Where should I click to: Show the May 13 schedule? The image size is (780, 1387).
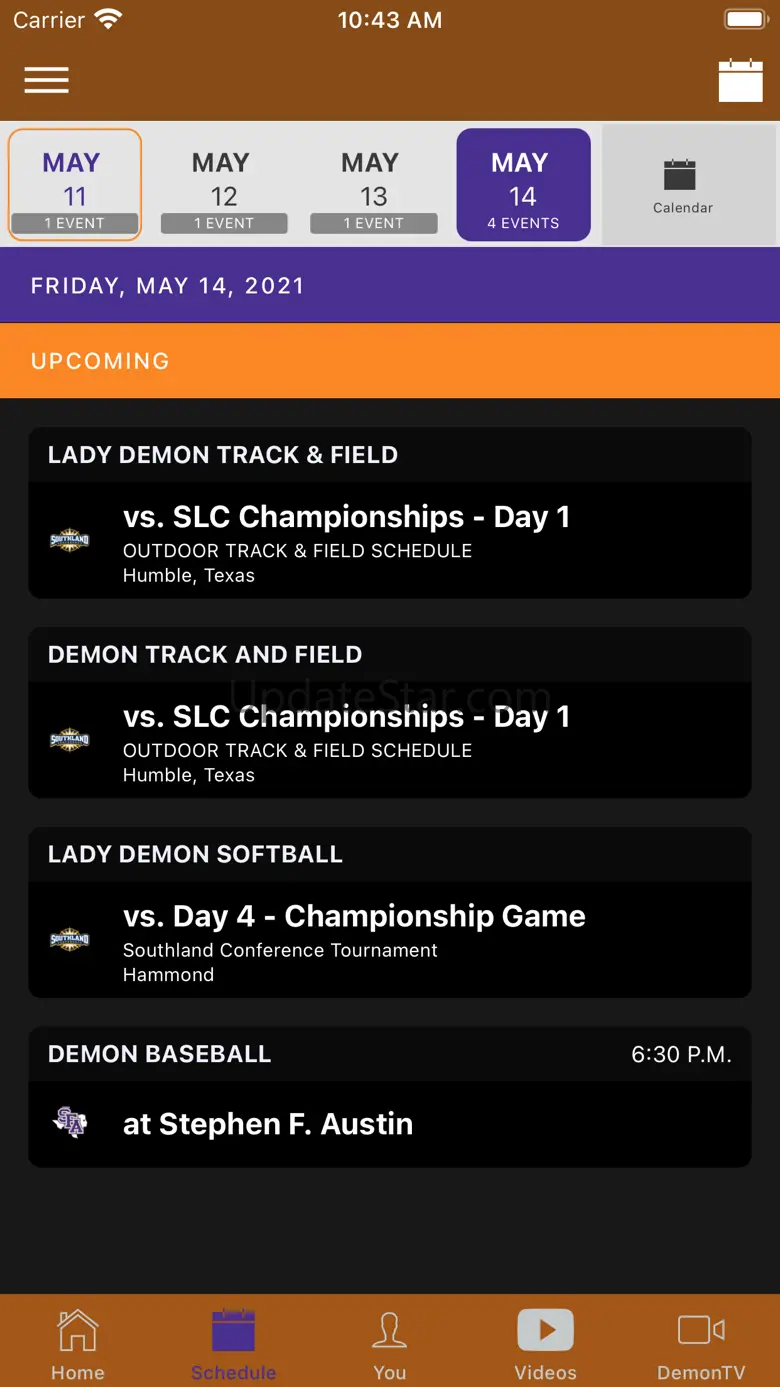pyautogui.click(x=373, y=185)
